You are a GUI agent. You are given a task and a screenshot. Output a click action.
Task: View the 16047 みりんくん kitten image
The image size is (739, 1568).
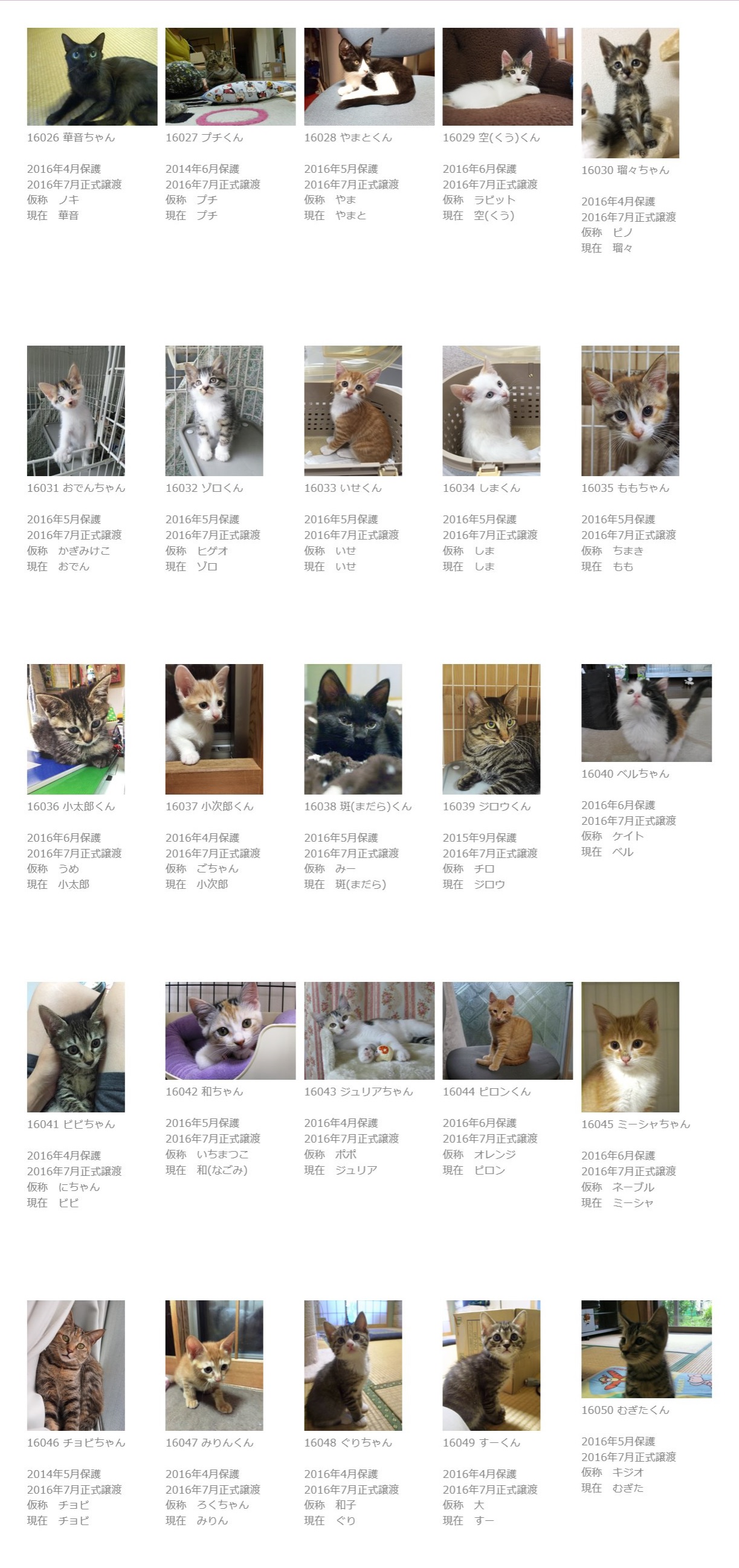[x=215, y=1366]
